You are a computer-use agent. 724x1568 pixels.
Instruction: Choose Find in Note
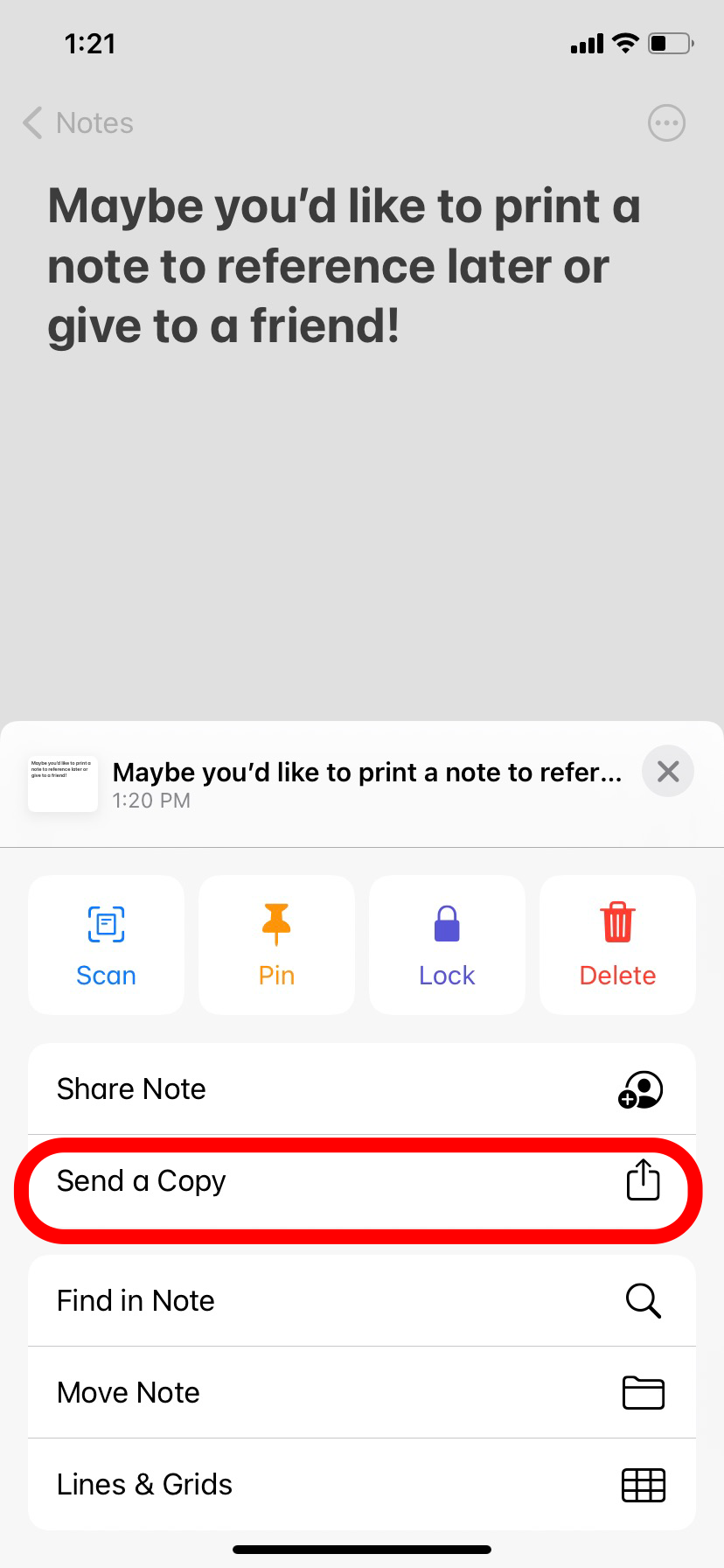coord(362,1300)
